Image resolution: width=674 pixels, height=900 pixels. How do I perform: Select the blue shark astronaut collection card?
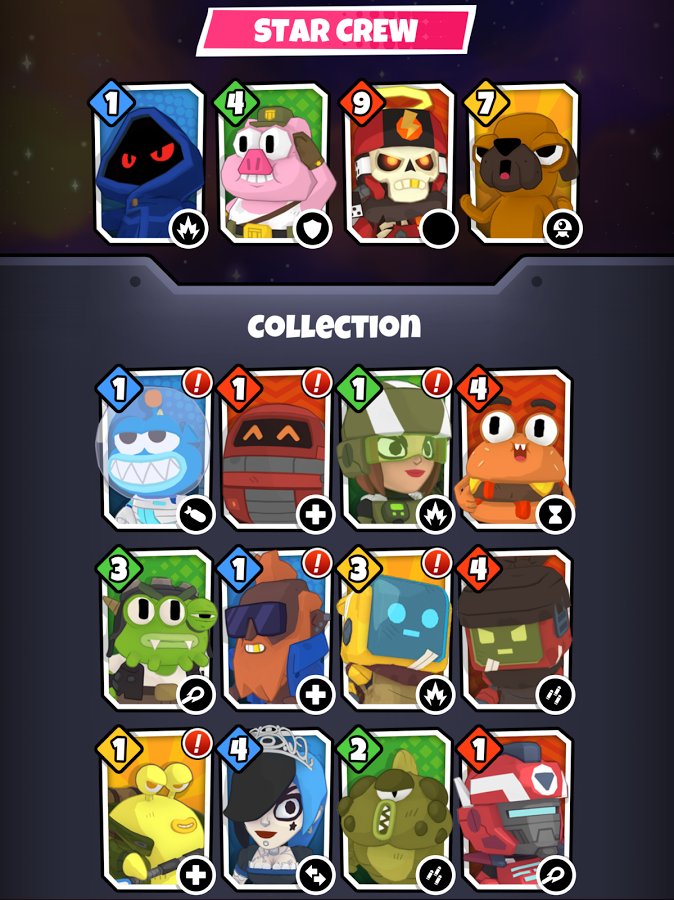pyautogui.click(x=155, y=452)
